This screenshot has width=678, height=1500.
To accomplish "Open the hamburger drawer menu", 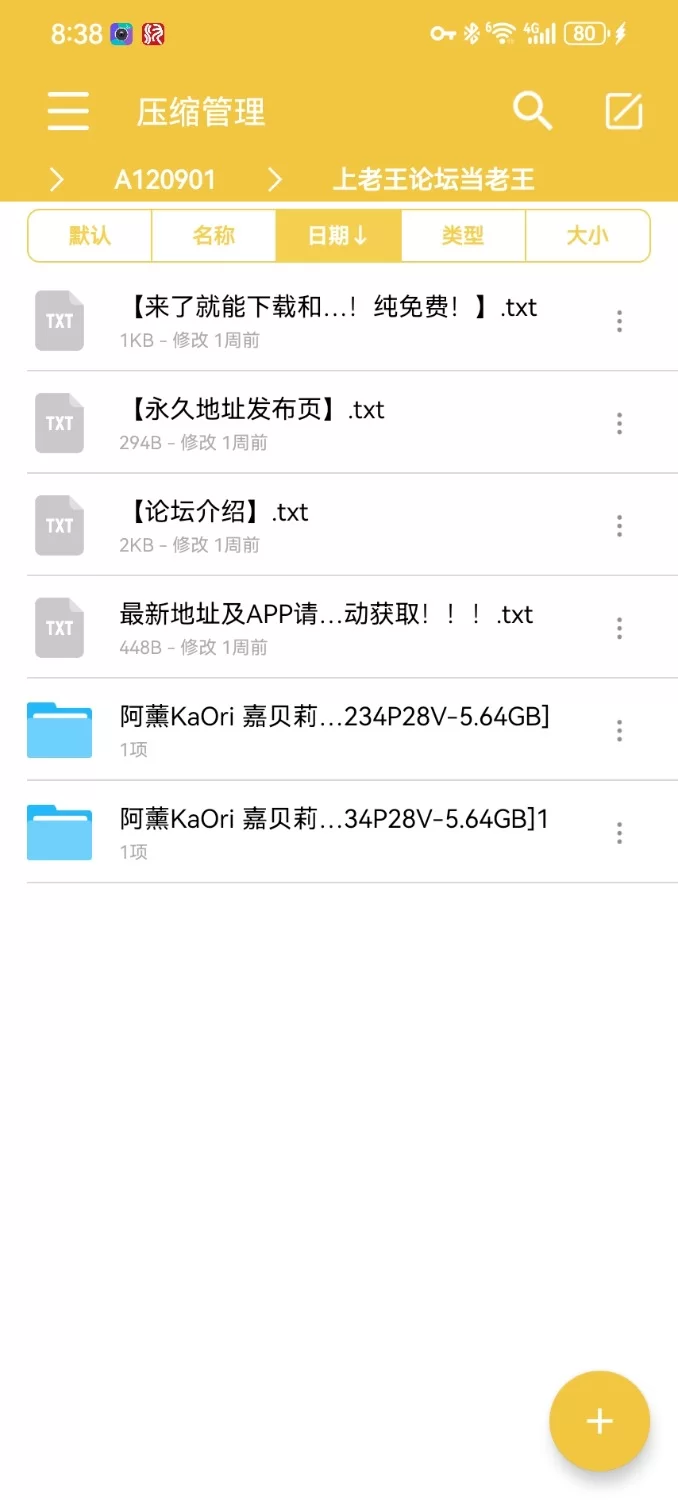I will pyautogui.click(x=68, y=111).
